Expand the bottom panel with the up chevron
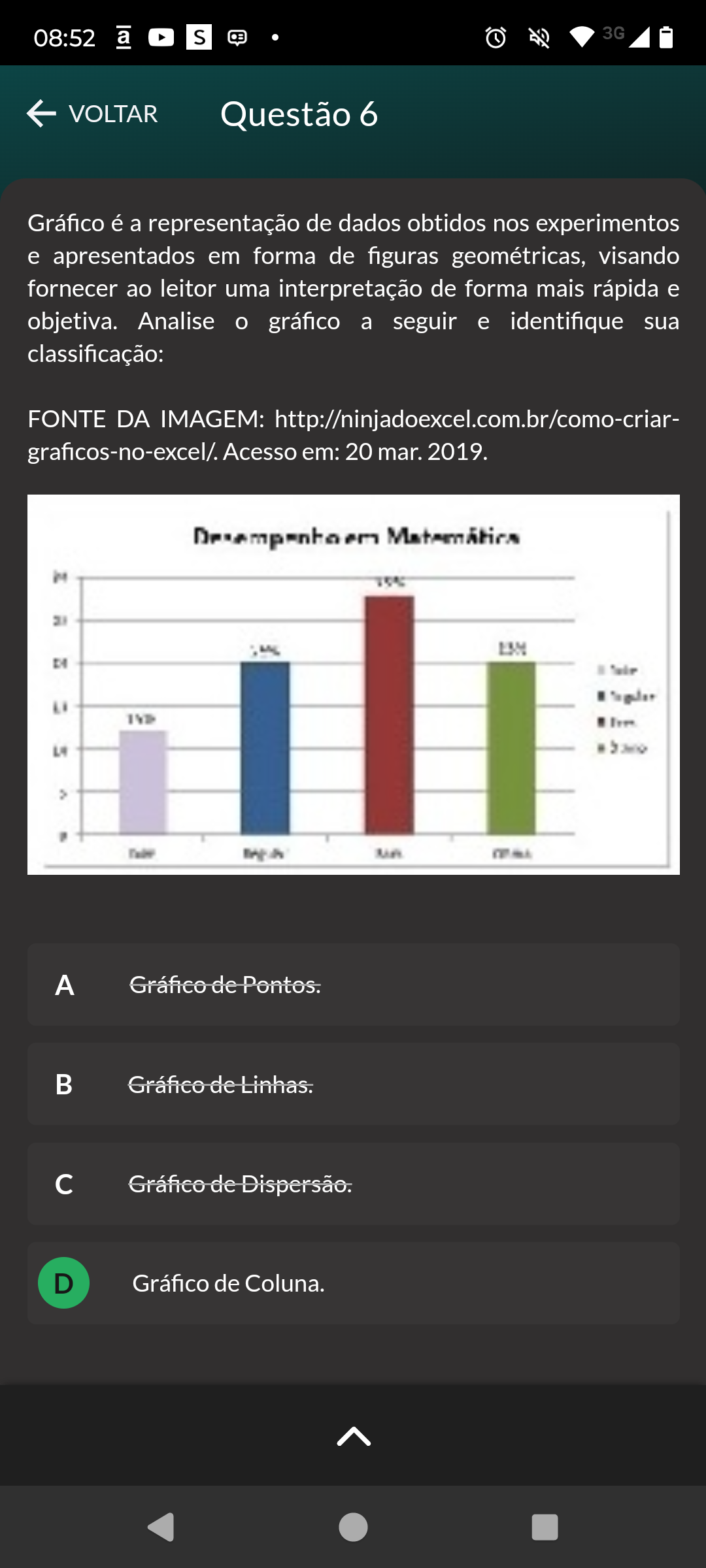The image size is (706, 1568). coord(354,1436)
